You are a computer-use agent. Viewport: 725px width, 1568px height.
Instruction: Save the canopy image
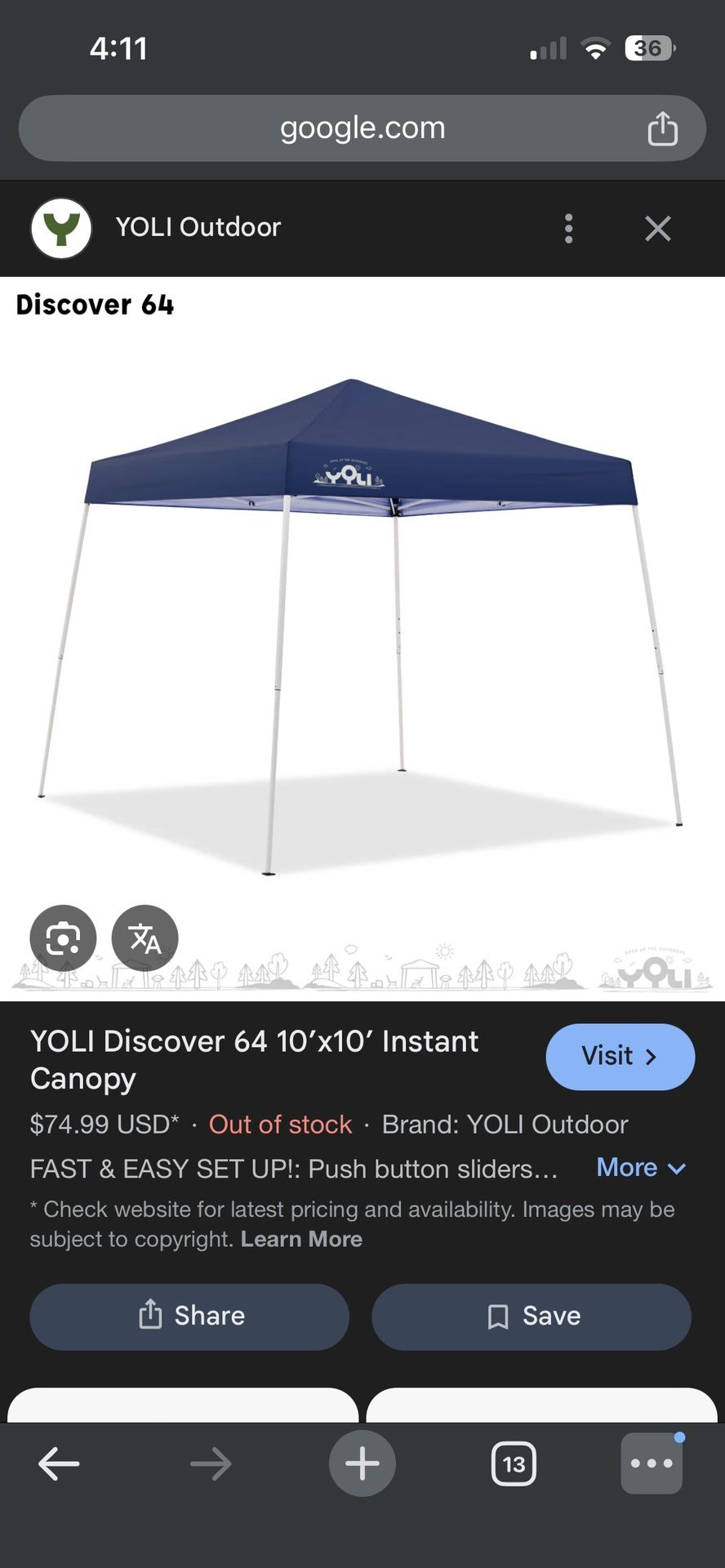coord(532,1316)
